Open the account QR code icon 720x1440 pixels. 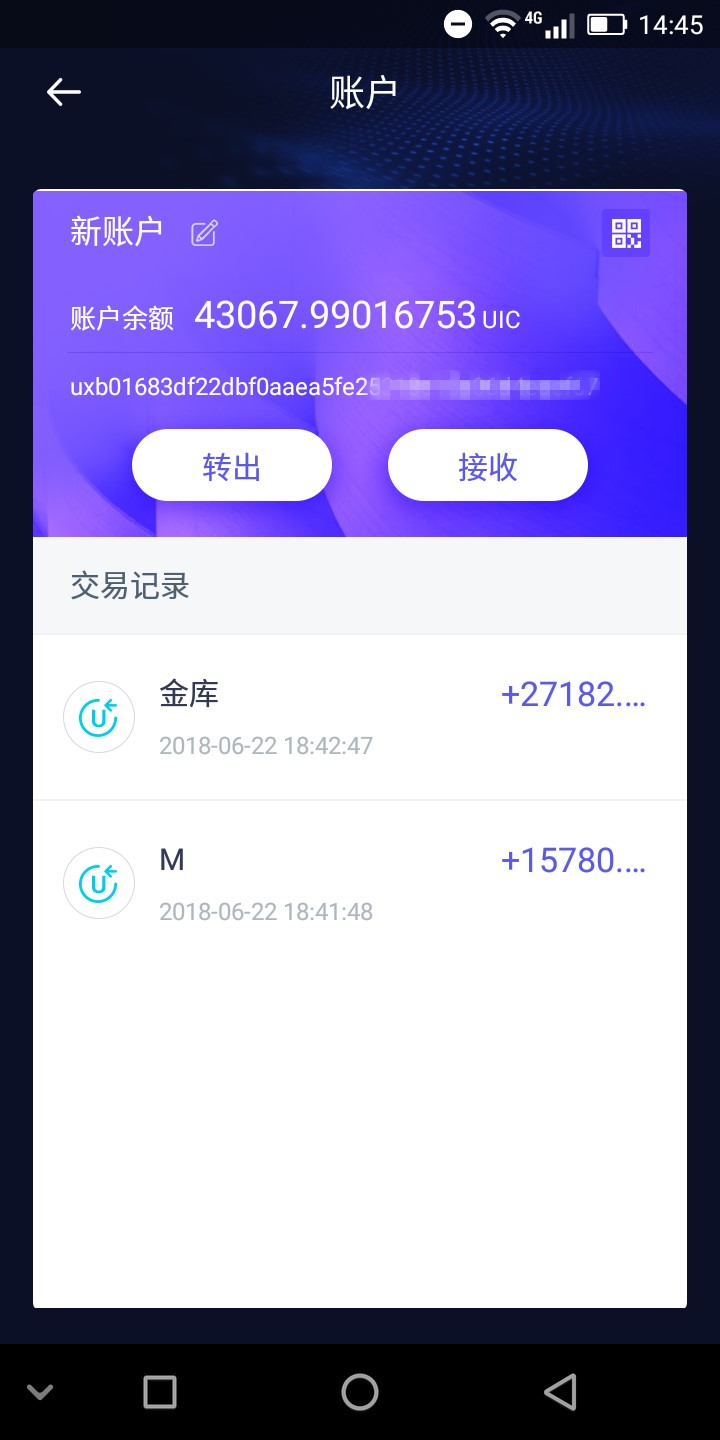(x=626, y=234)
